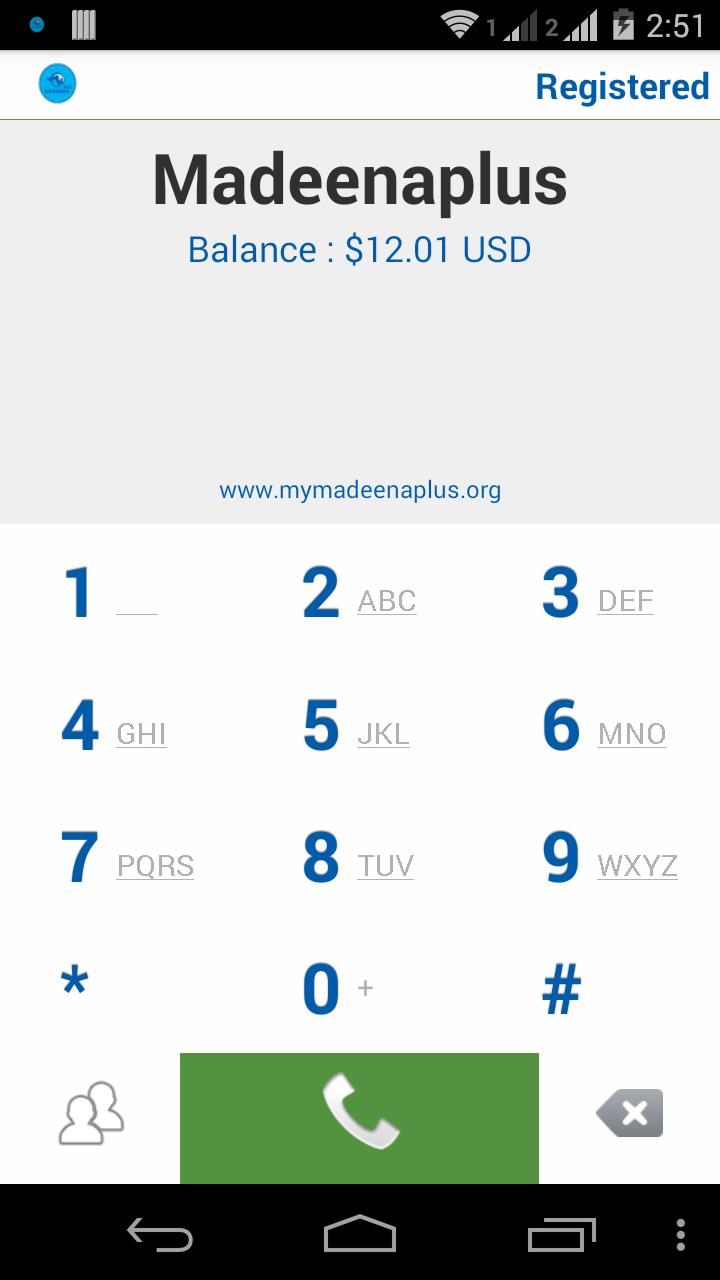Open www.mymadeenaplus.org link
This screenshot has width=720, height=1280.
click(360, 490)
